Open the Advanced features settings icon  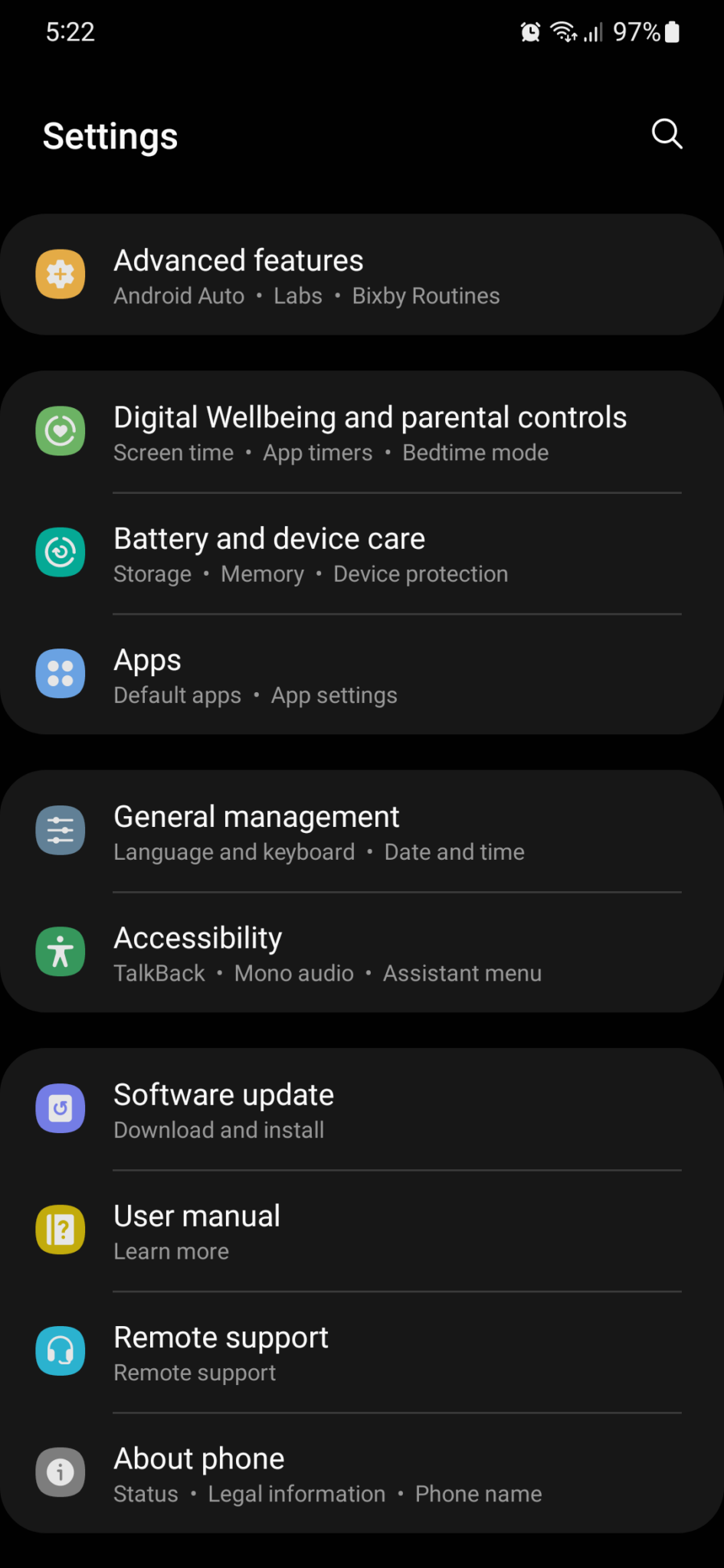(60, 274)
